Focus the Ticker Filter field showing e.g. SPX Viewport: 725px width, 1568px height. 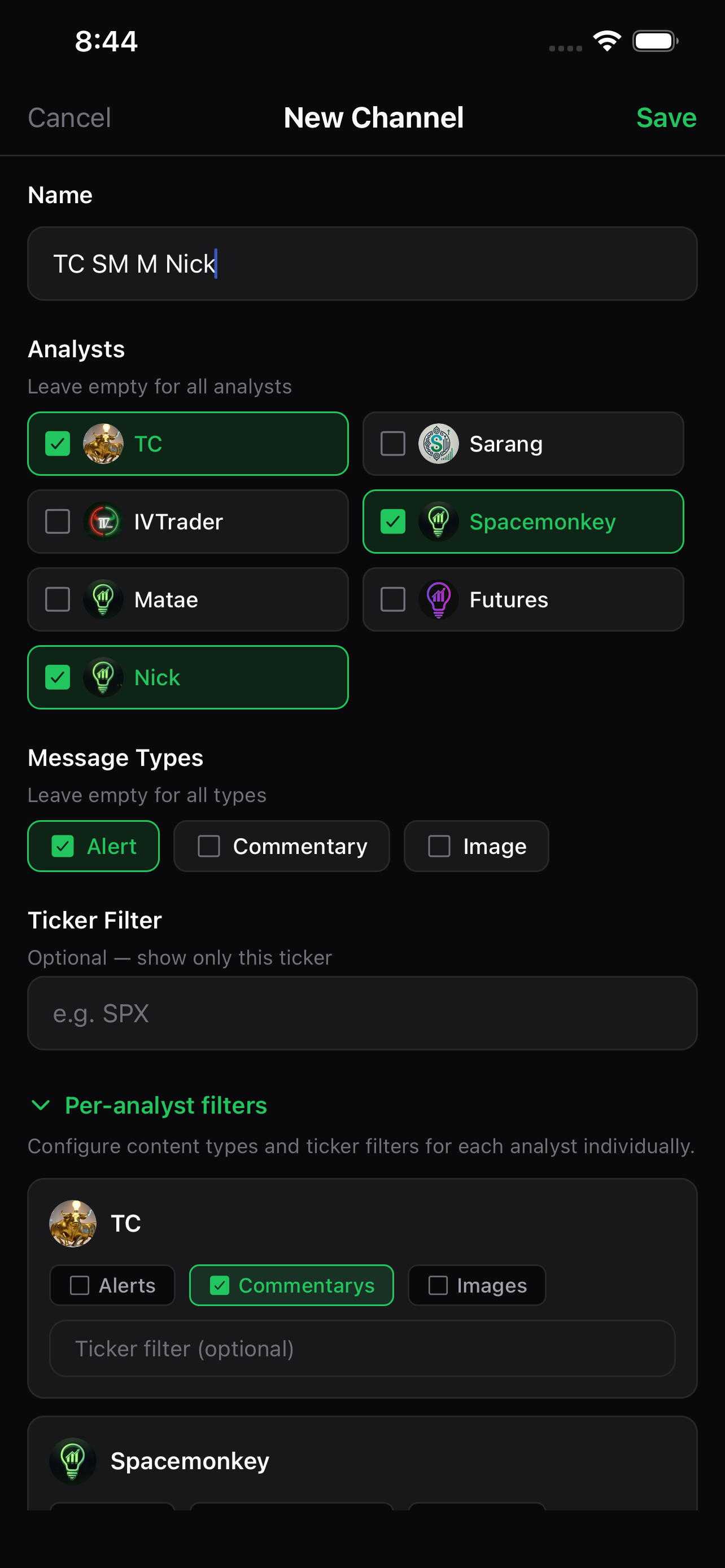click(362, 1013)
